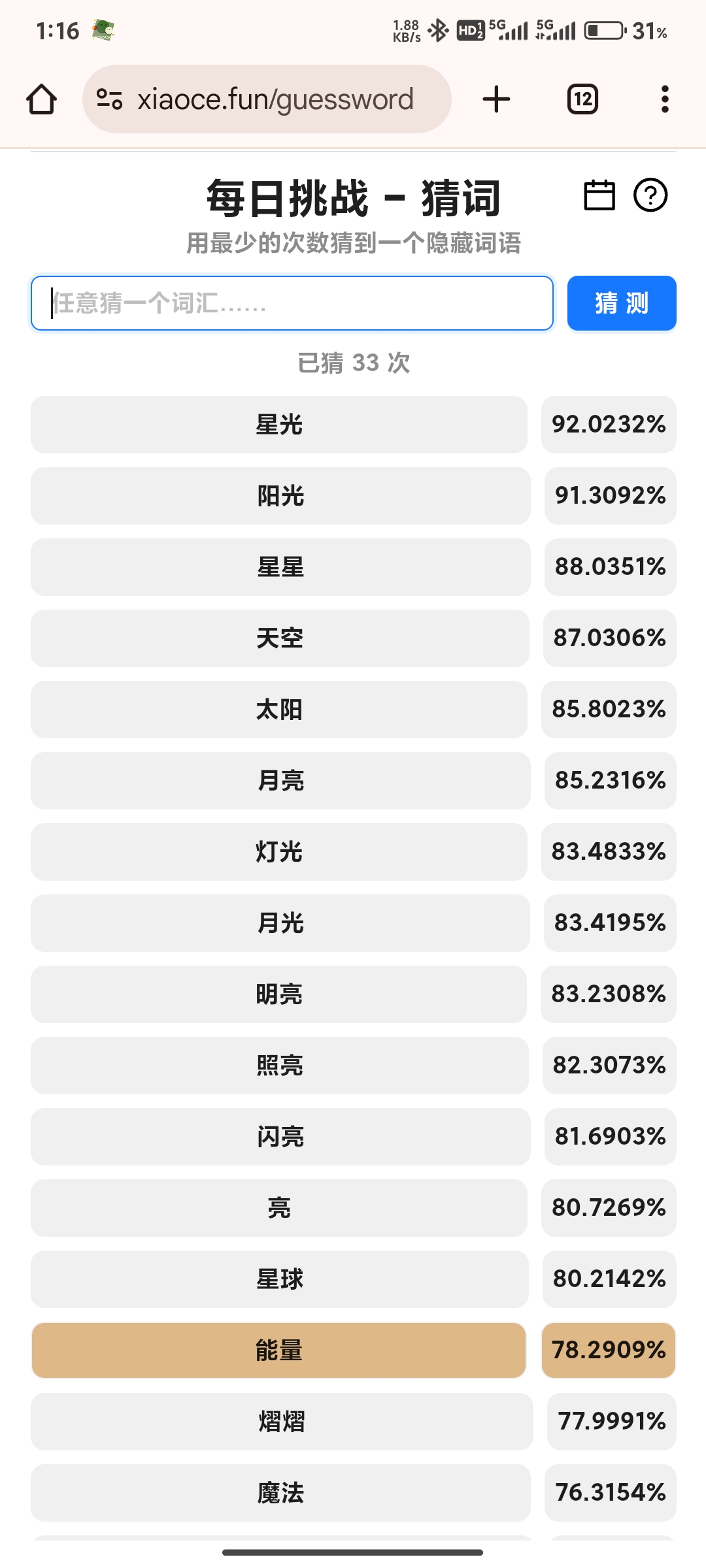Tap the xiaoce.fun address bar
This screenshot has height=1568, width=706.
click(275, 99)
